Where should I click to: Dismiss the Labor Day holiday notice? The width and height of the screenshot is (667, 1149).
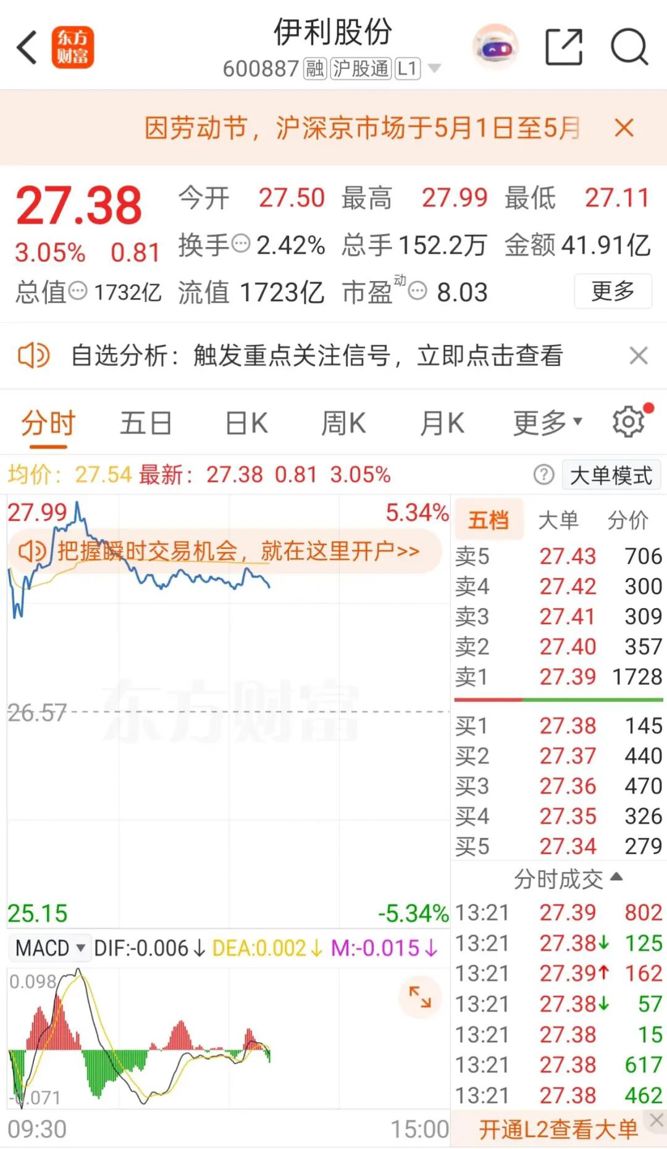pyautogui.click(x=624, y=128)
